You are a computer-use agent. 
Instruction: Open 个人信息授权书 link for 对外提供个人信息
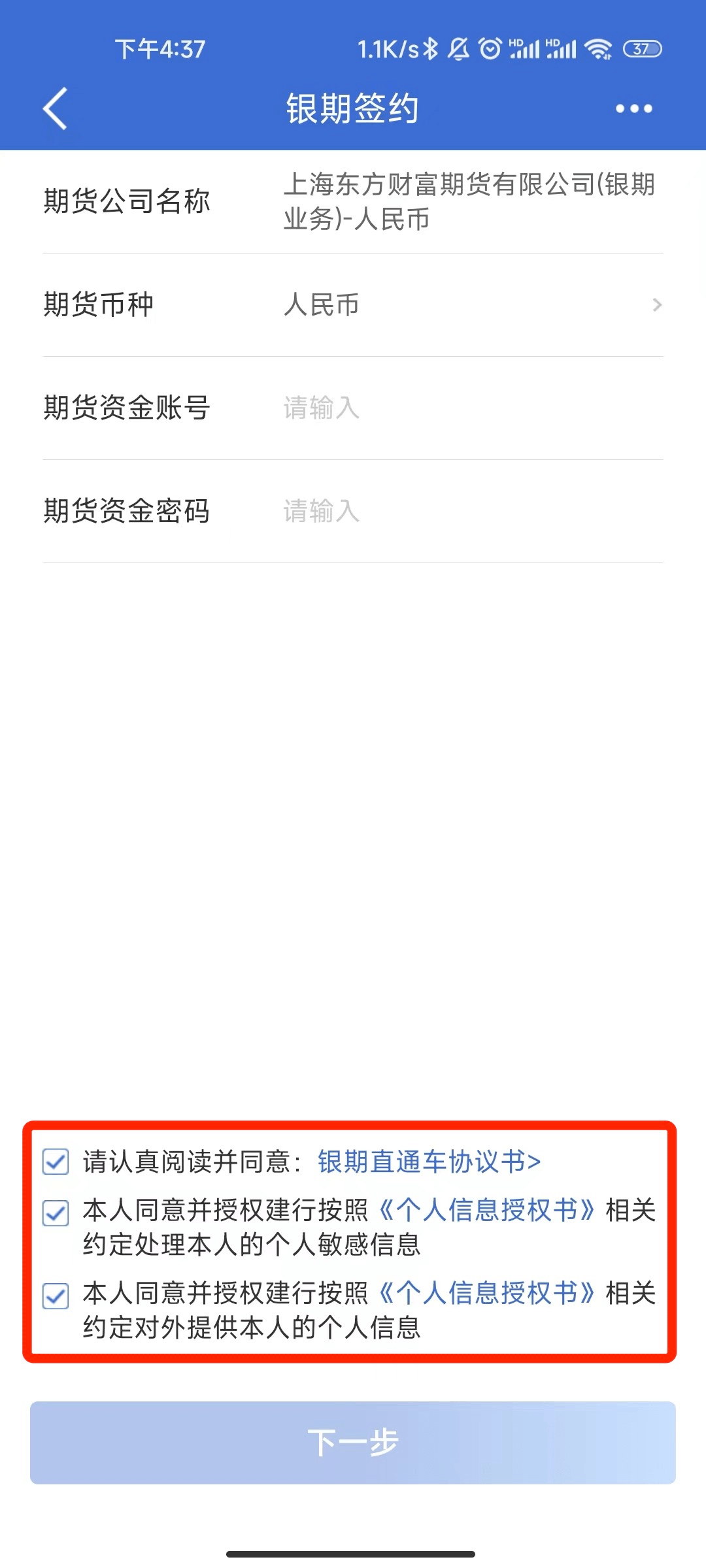pos(487,1292)
